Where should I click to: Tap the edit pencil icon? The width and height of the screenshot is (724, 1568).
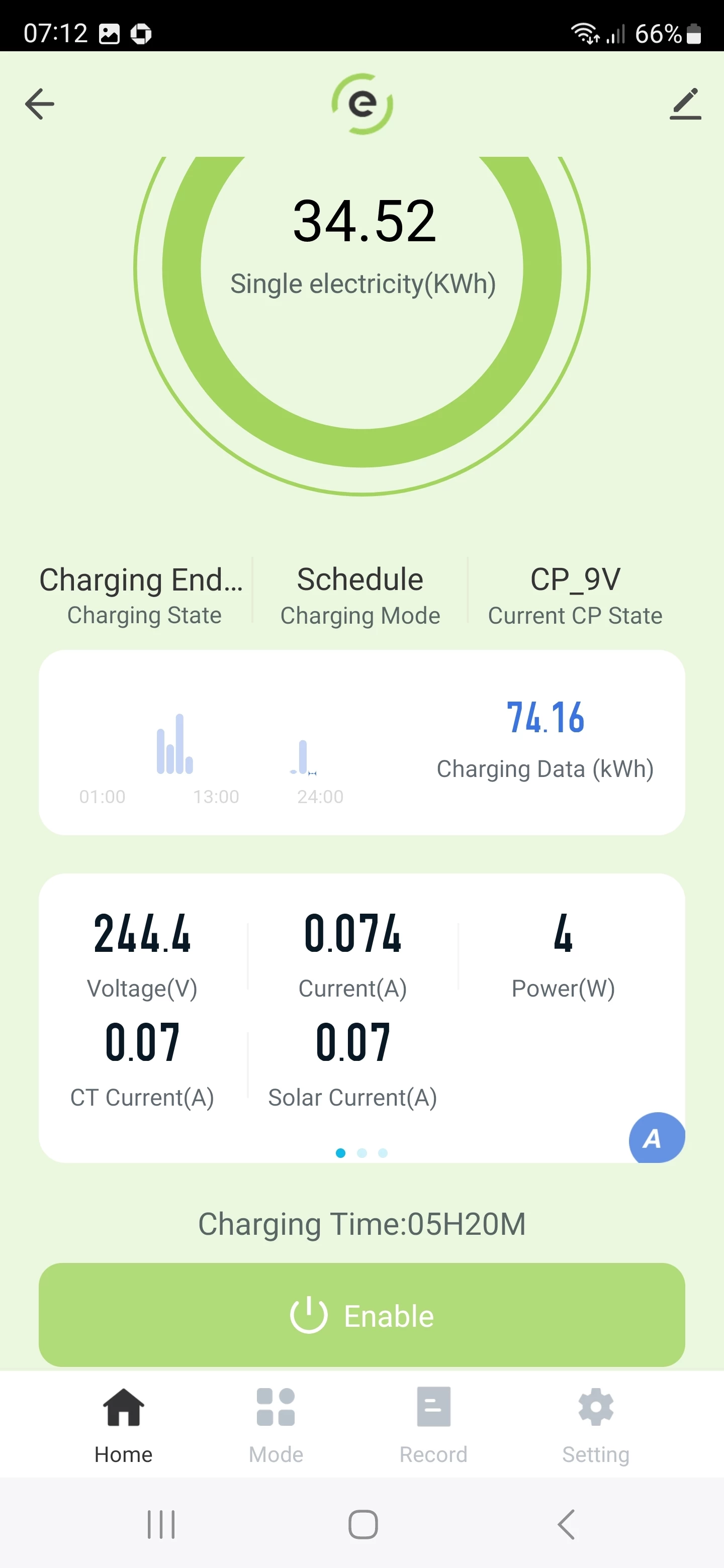685,104
